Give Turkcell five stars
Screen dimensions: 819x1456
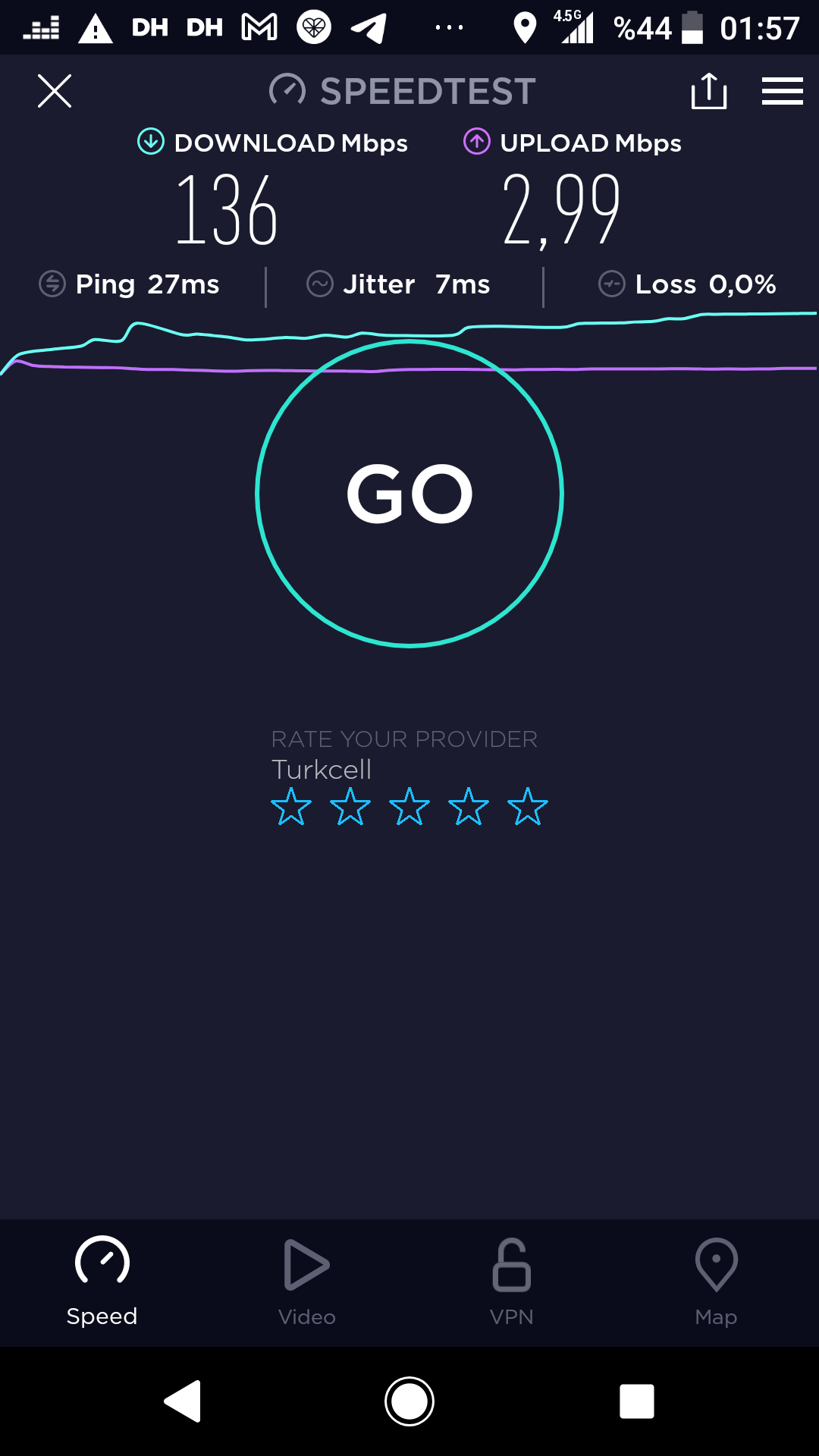coord(528,806)
